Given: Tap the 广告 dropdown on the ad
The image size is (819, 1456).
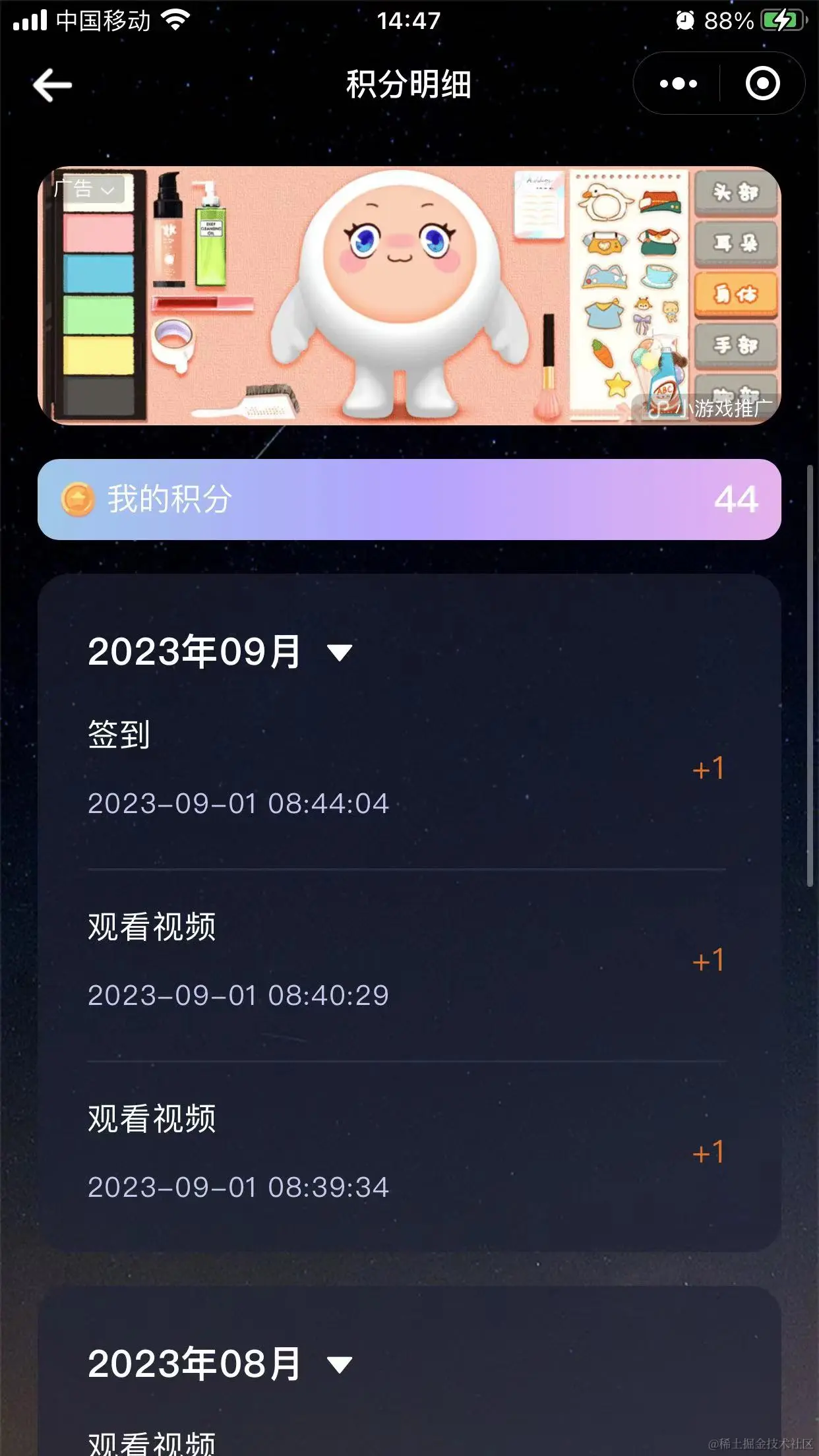Looking at the screenshot, I should pyautogui.click(x=85, y=189).
